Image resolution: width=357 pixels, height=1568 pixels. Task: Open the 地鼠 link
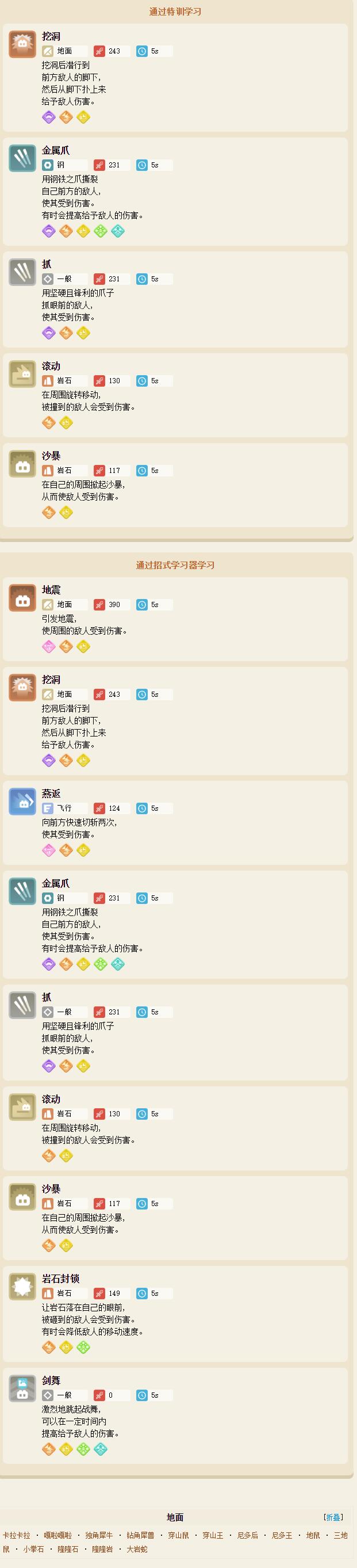coord(313,1536)
